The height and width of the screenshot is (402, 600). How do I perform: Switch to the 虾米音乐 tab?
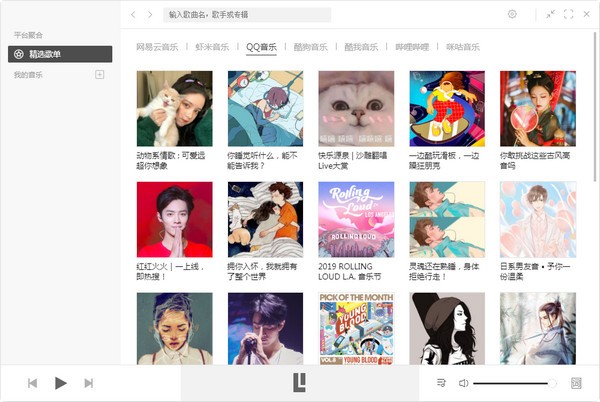coord(212,47)
